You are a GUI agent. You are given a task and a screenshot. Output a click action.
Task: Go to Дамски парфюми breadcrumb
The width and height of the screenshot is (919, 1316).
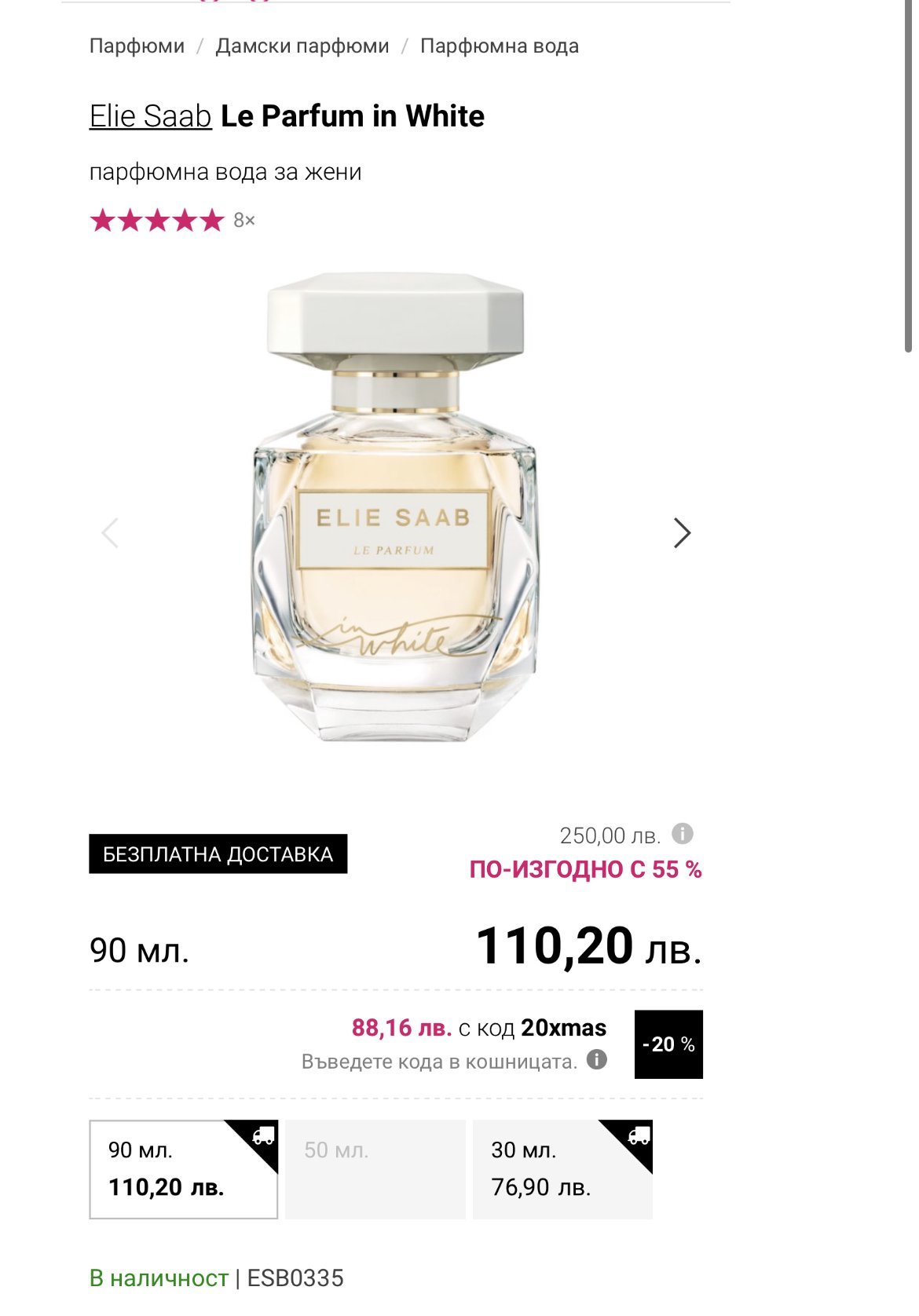point(302,46)
